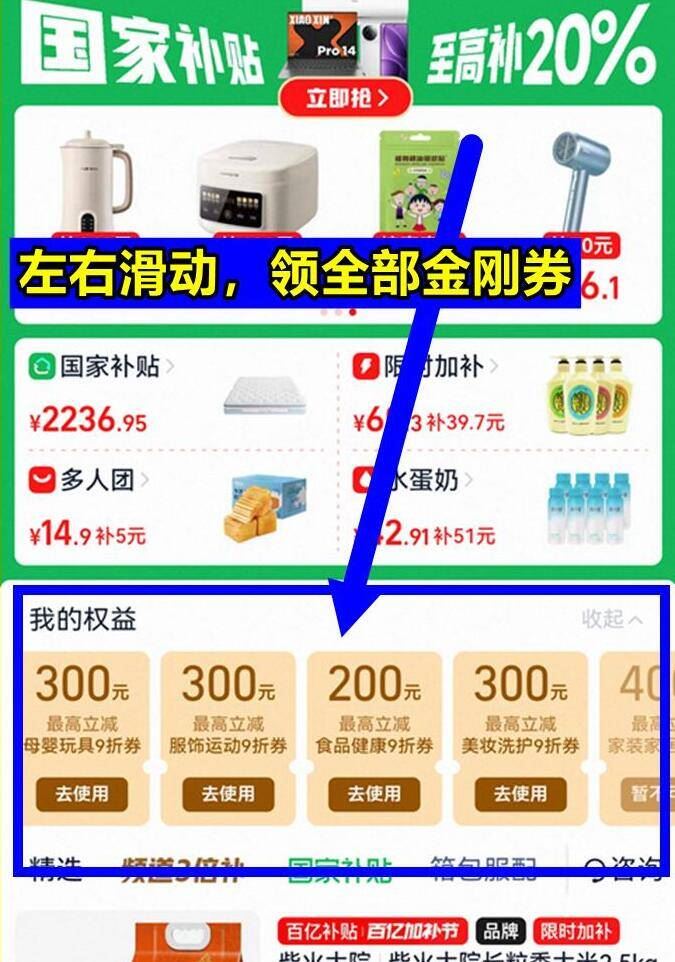
Task: Use the 美妆洗护9折券 coupon
Action: (x=520, y=795)
